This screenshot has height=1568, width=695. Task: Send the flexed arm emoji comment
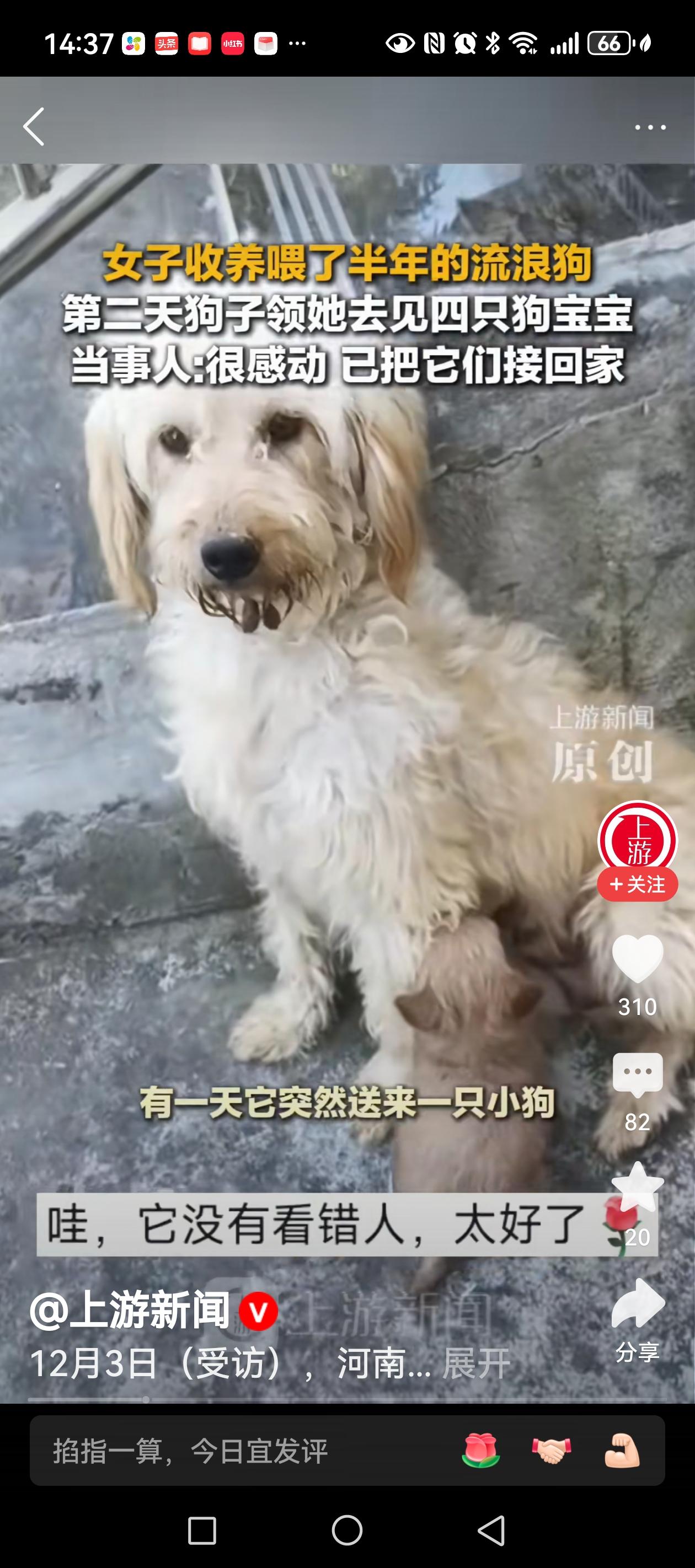621,1451
